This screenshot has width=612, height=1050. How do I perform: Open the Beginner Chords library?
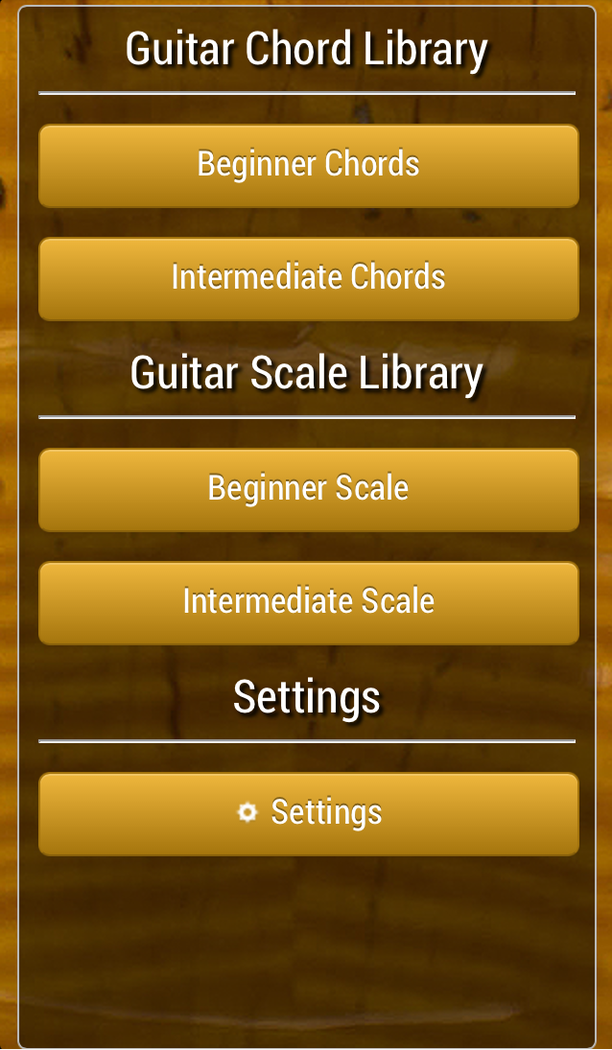[308, 165]
